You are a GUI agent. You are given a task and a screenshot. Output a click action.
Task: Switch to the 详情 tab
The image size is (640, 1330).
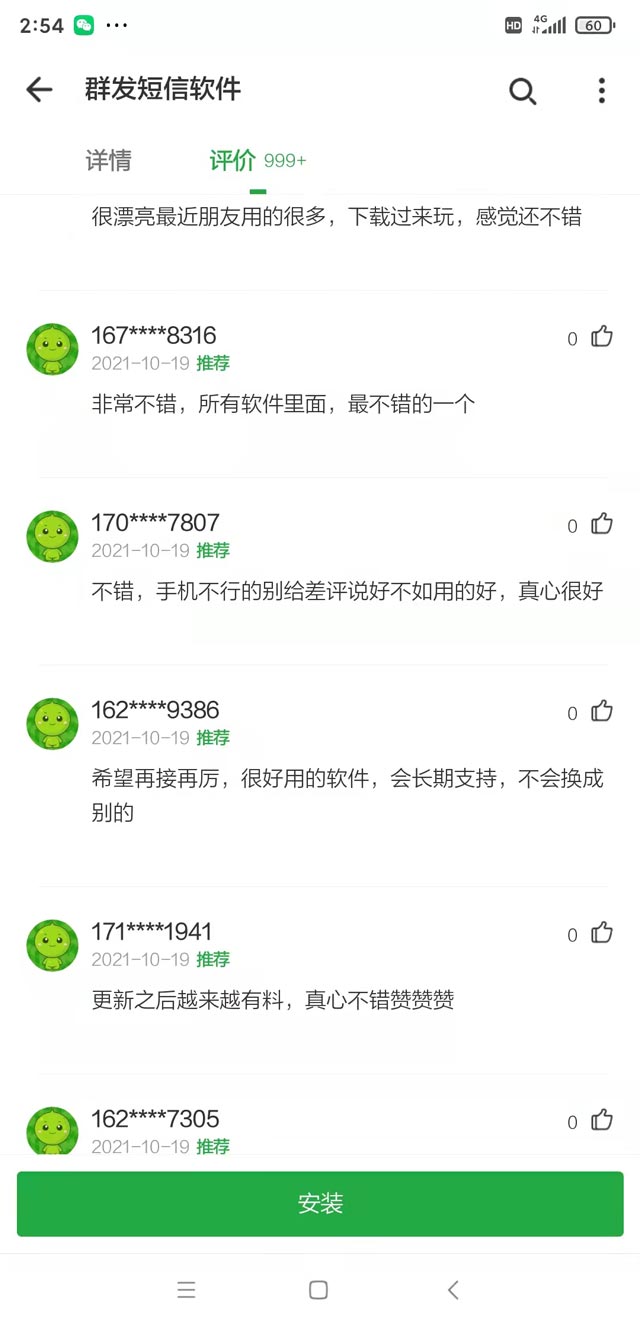pos(108,161)
